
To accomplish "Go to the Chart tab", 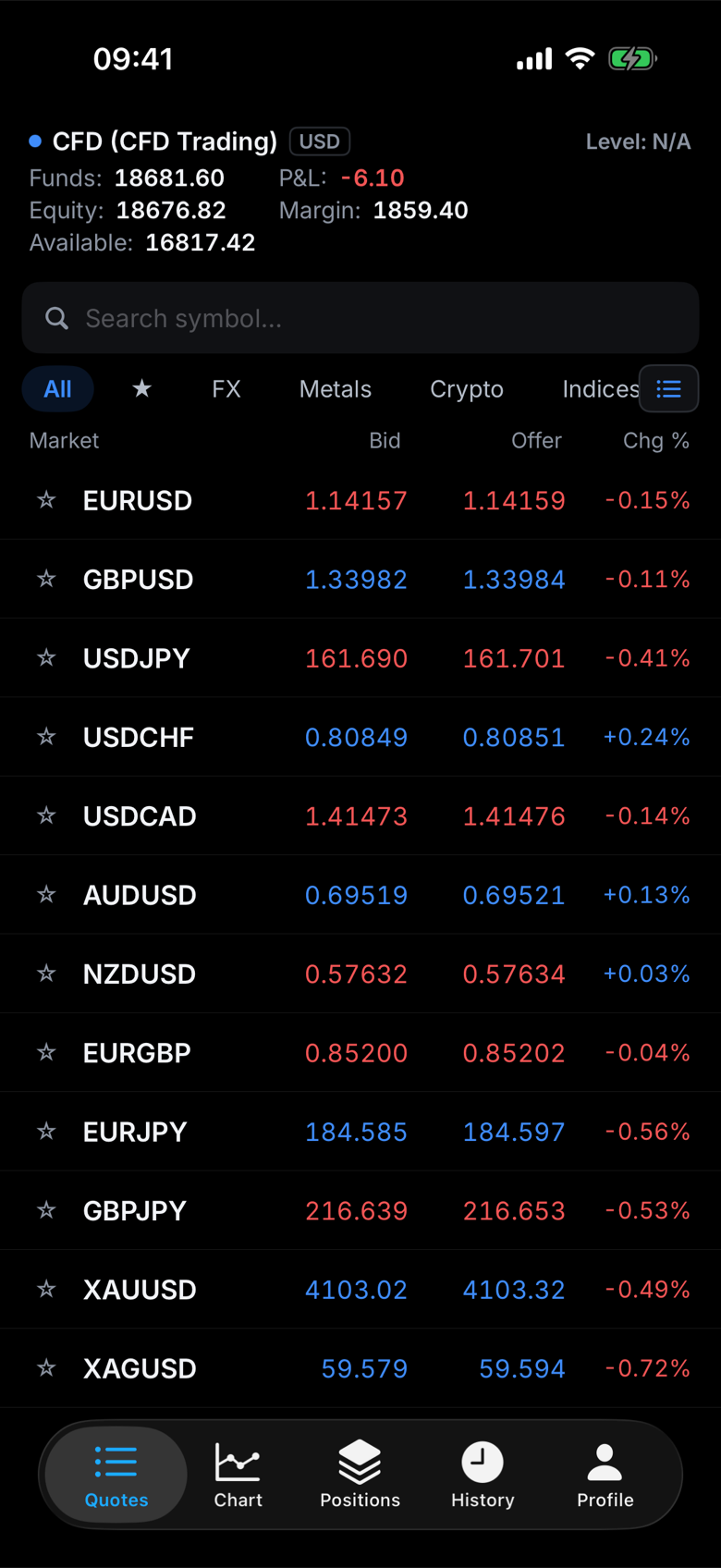I will point(238,1475).
